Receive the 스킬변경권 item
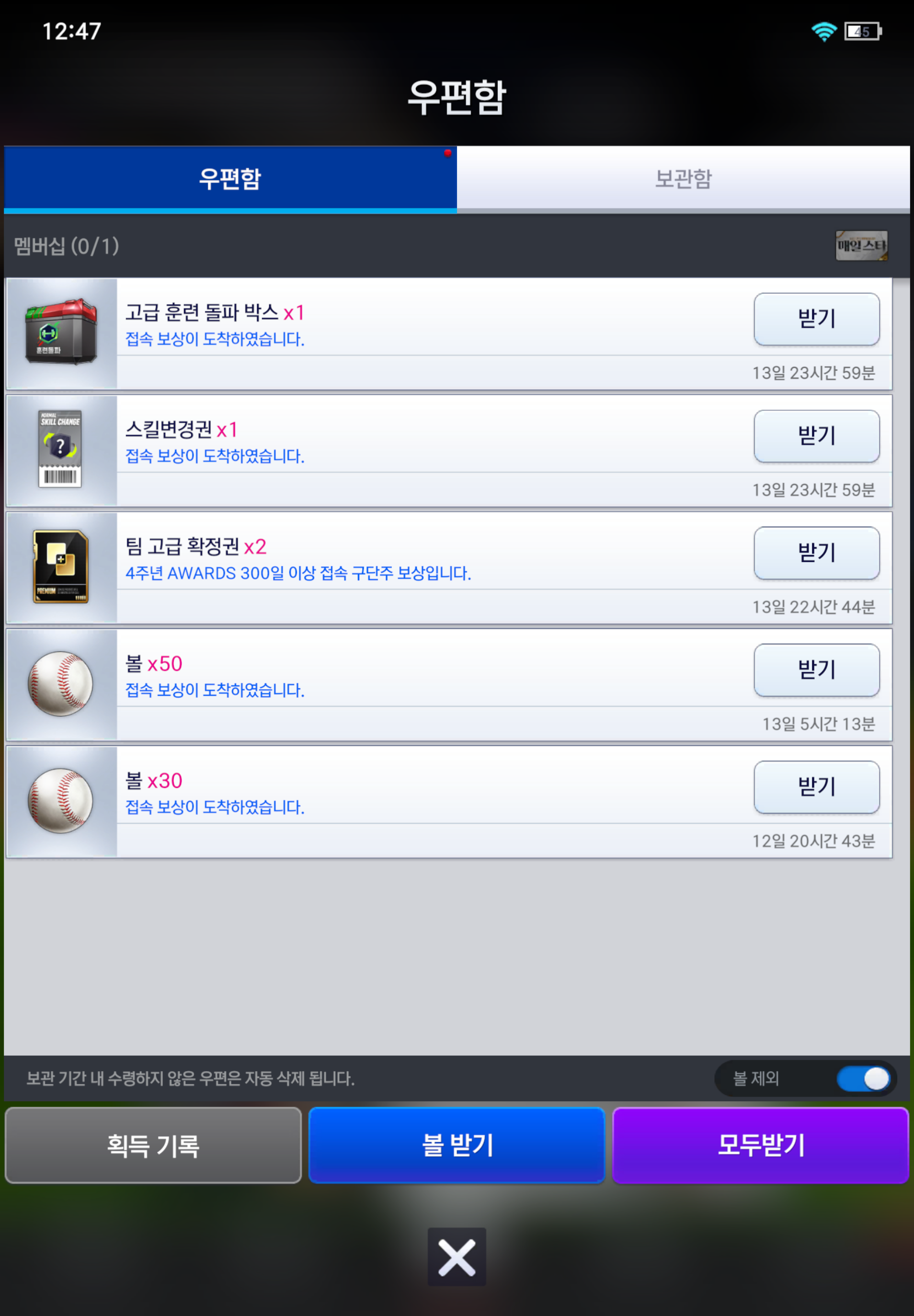The width and height of the screenshot is (914, 1316). (816, 436)
